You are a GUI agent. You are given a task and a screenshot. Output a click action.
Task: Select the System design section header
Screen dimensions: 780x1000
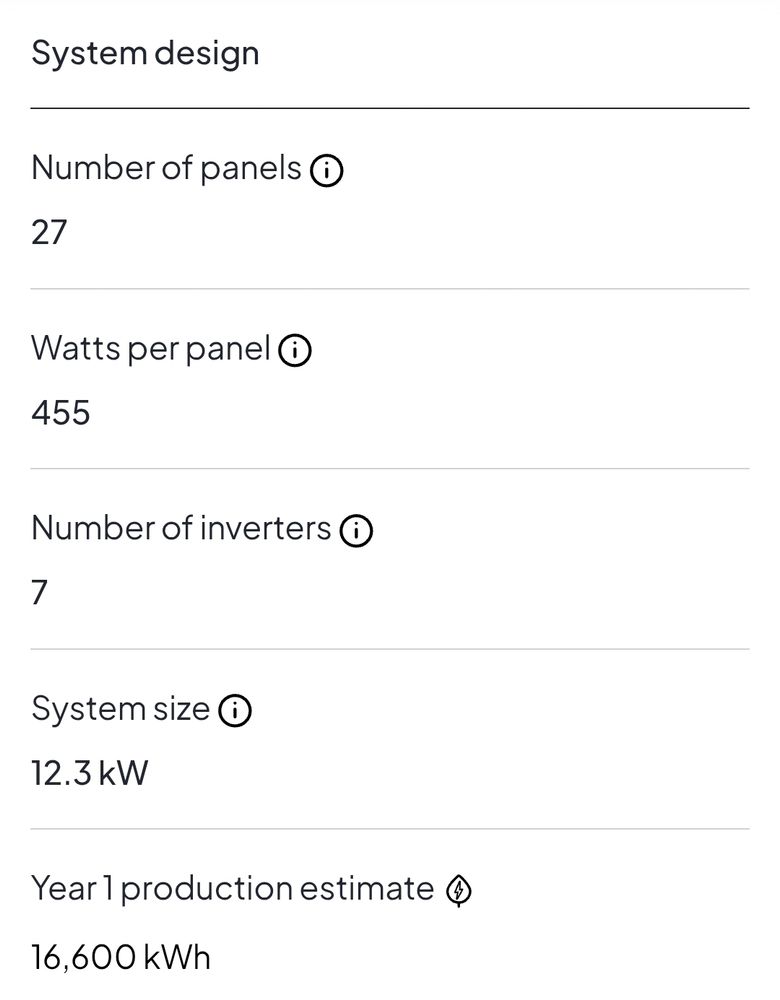(146, 53)
